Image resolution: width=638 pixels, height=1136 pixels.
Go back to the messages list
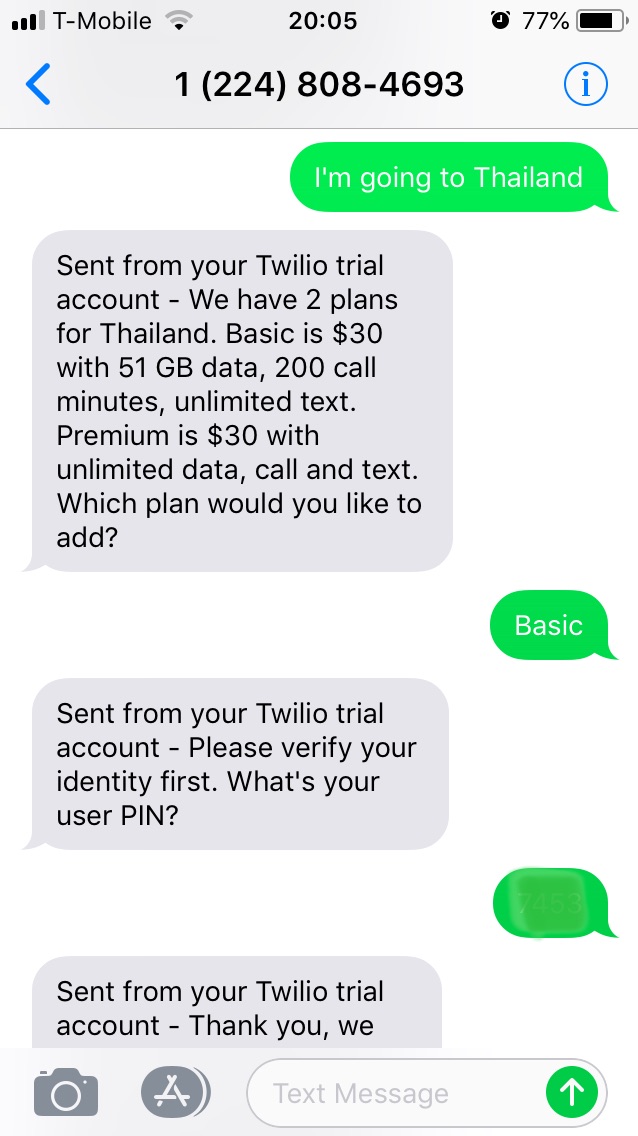tap(38, 85)
